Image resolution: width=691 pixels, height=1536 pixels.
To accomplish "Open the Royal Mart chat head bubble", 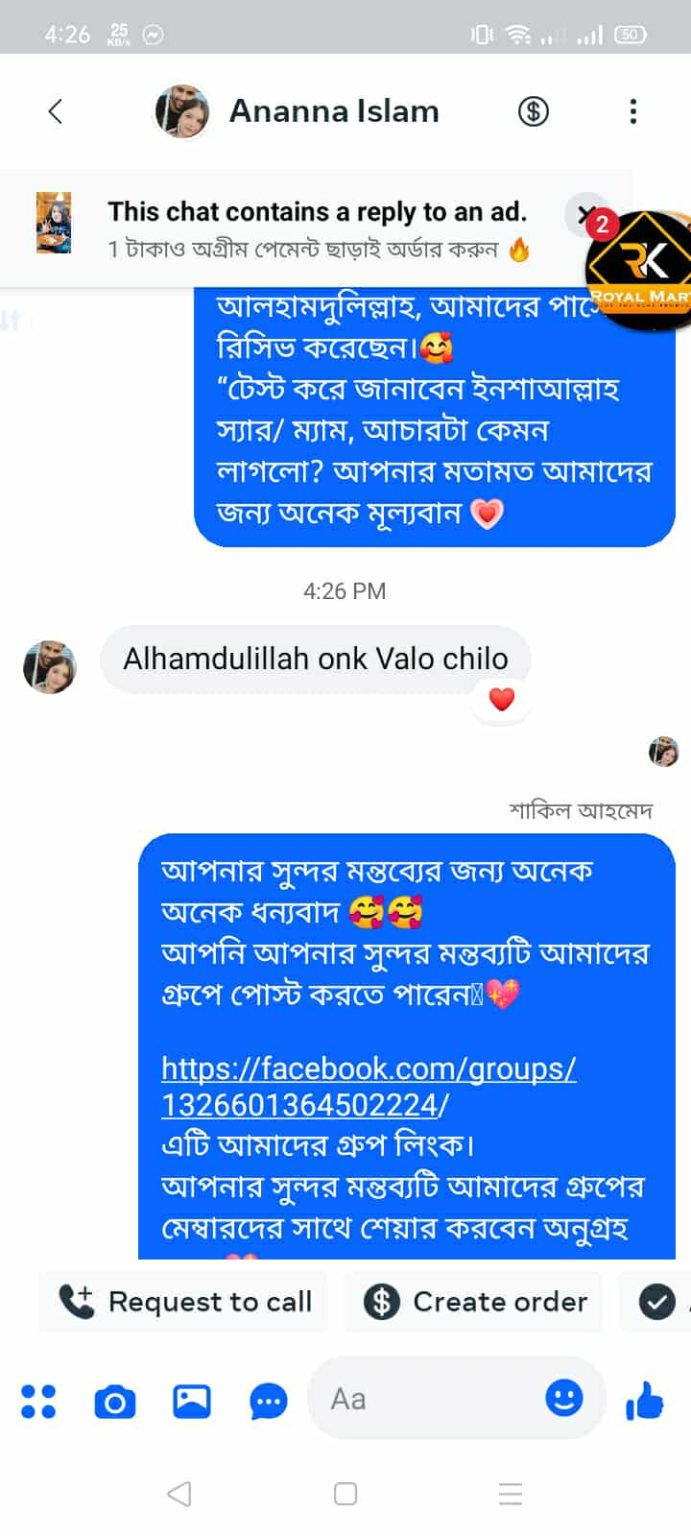I will (640, 270).
